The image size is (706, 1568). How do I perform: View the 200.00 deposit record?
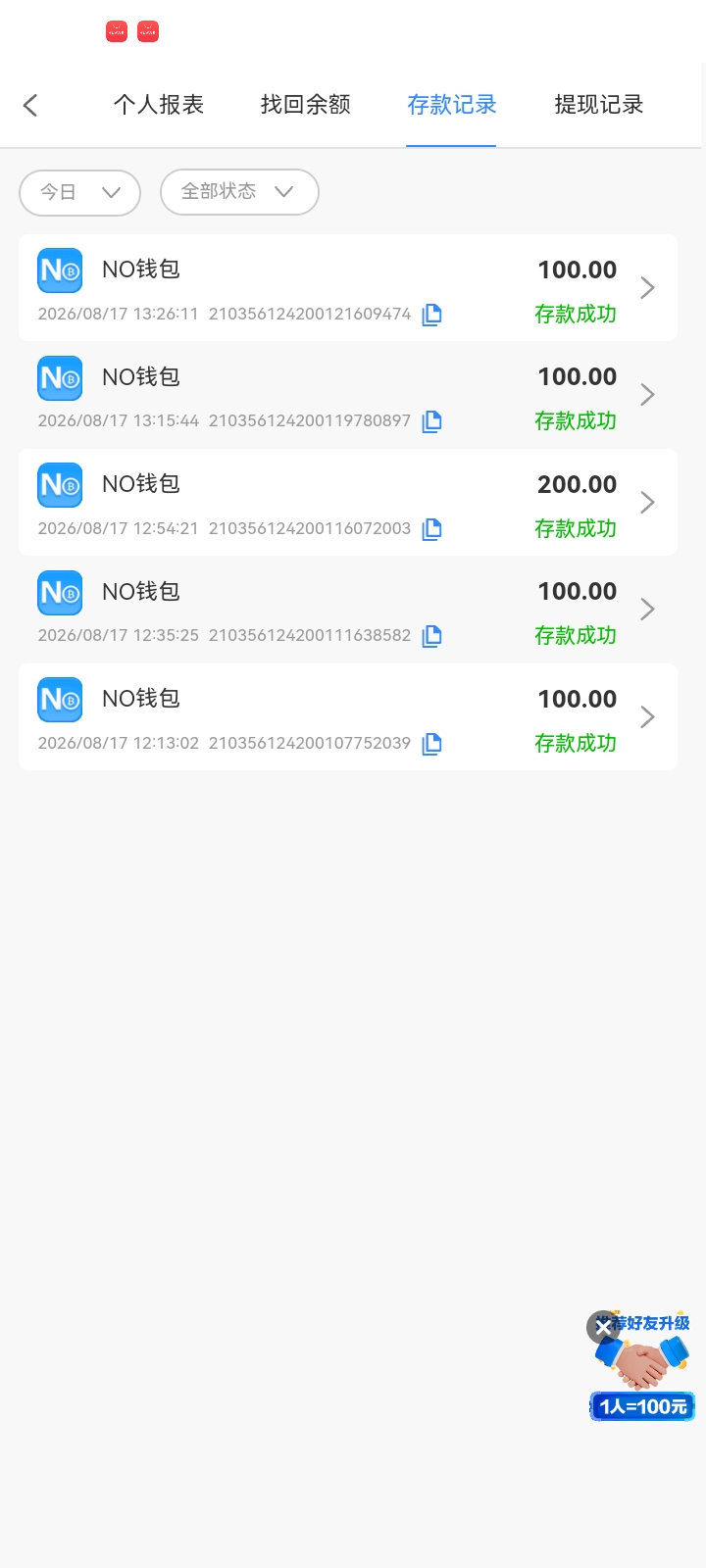pyautogui.click(x=348, y=503)
